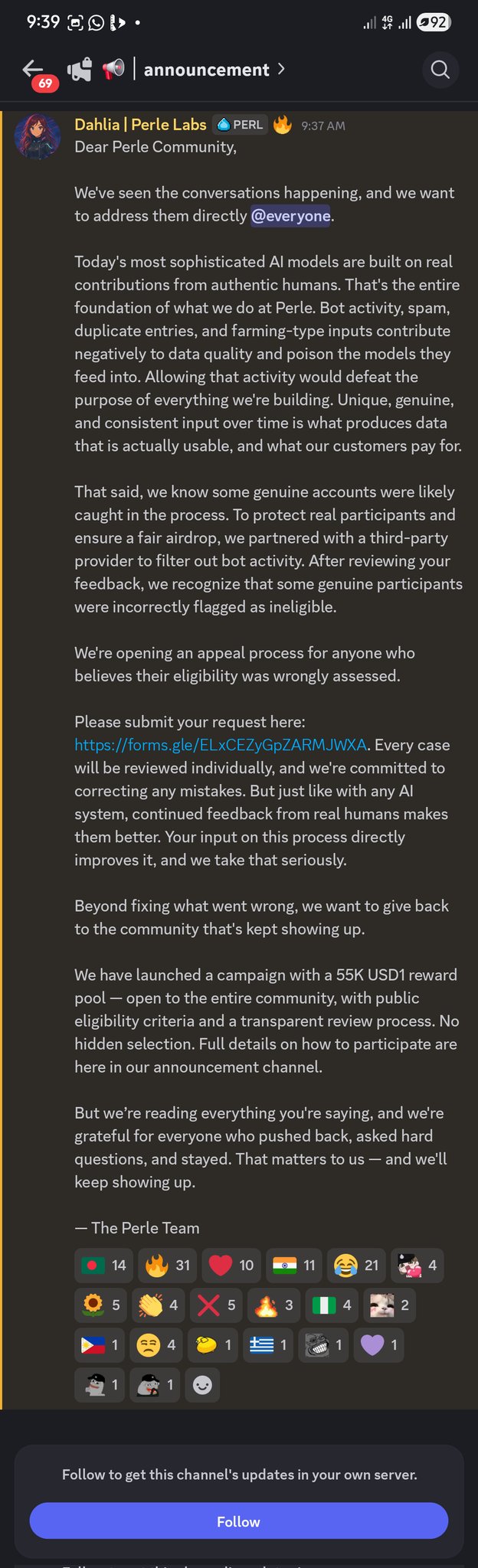
Task: Tap the Bangladesh flag reaction with 14
Action: 103,1265
